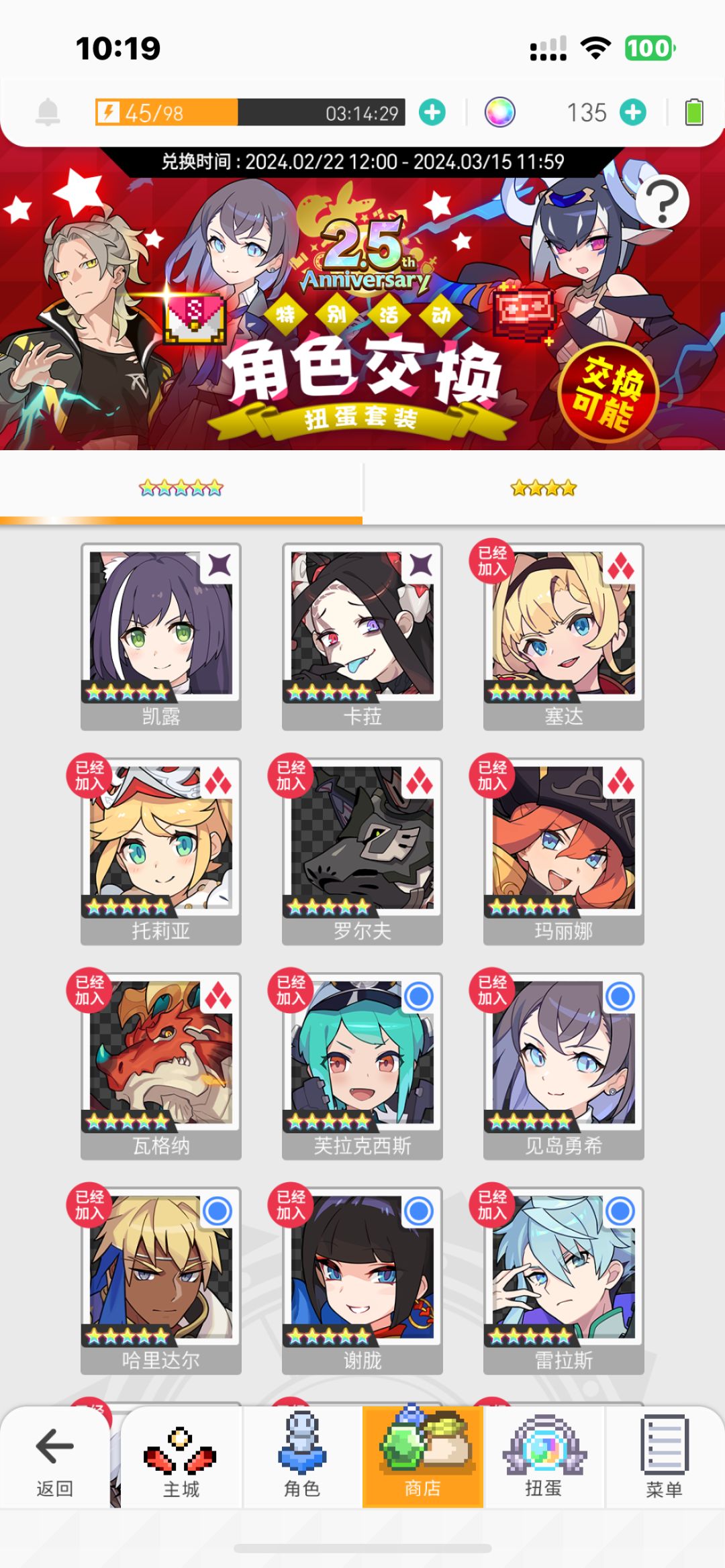Open the question mark help on the banner
The width and height of the screenshot is (725, 1568).
662,202
